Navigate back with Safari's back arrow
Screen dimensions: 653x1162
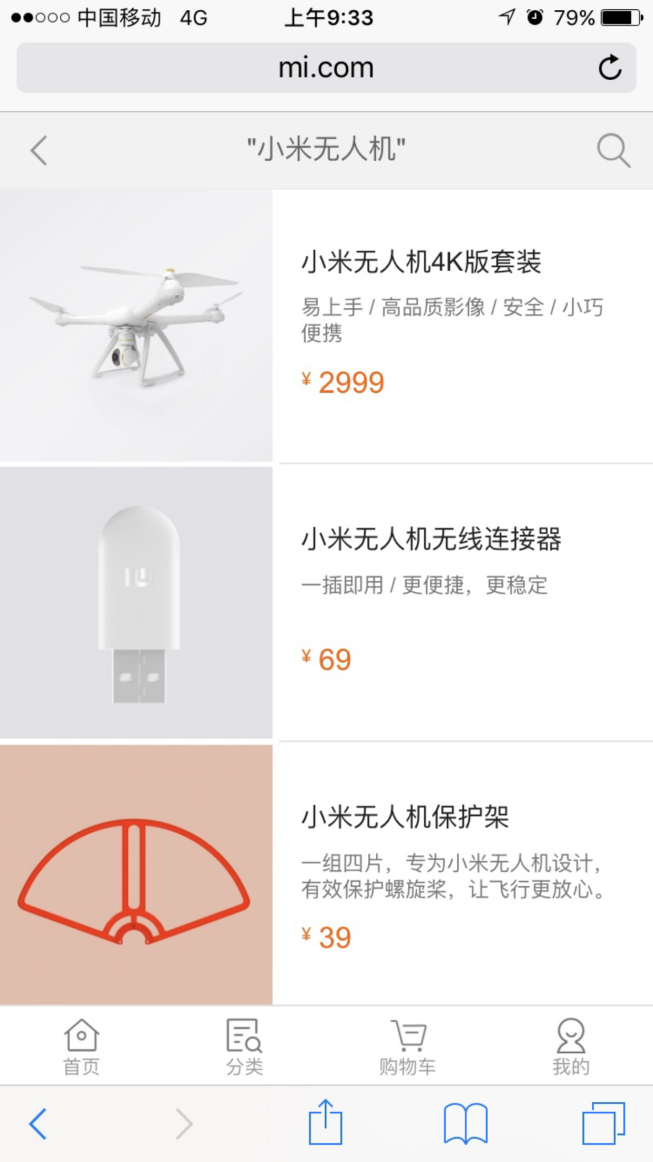tap(38, 1124)
